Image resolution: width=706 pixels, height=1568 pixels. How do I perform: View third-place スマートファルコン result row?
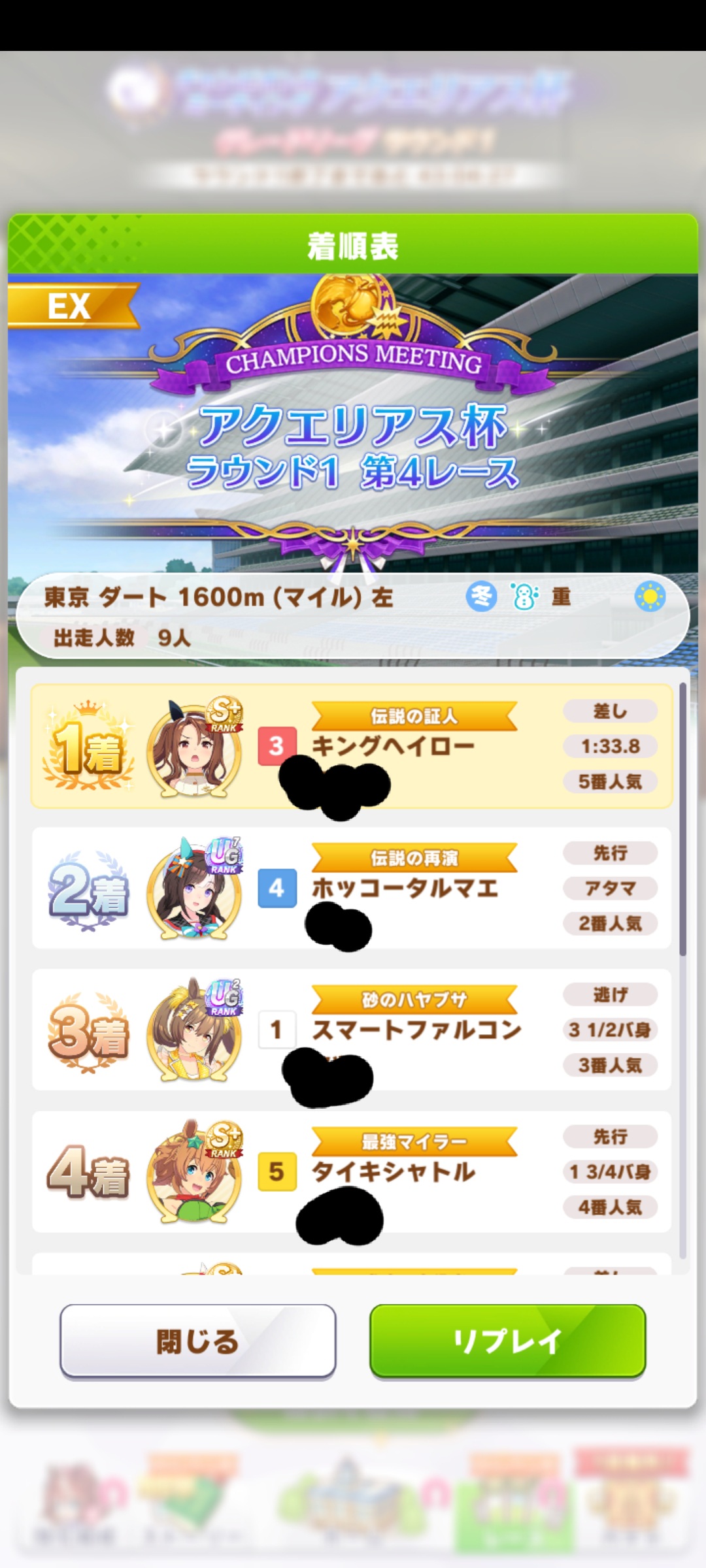point(352,1030)
